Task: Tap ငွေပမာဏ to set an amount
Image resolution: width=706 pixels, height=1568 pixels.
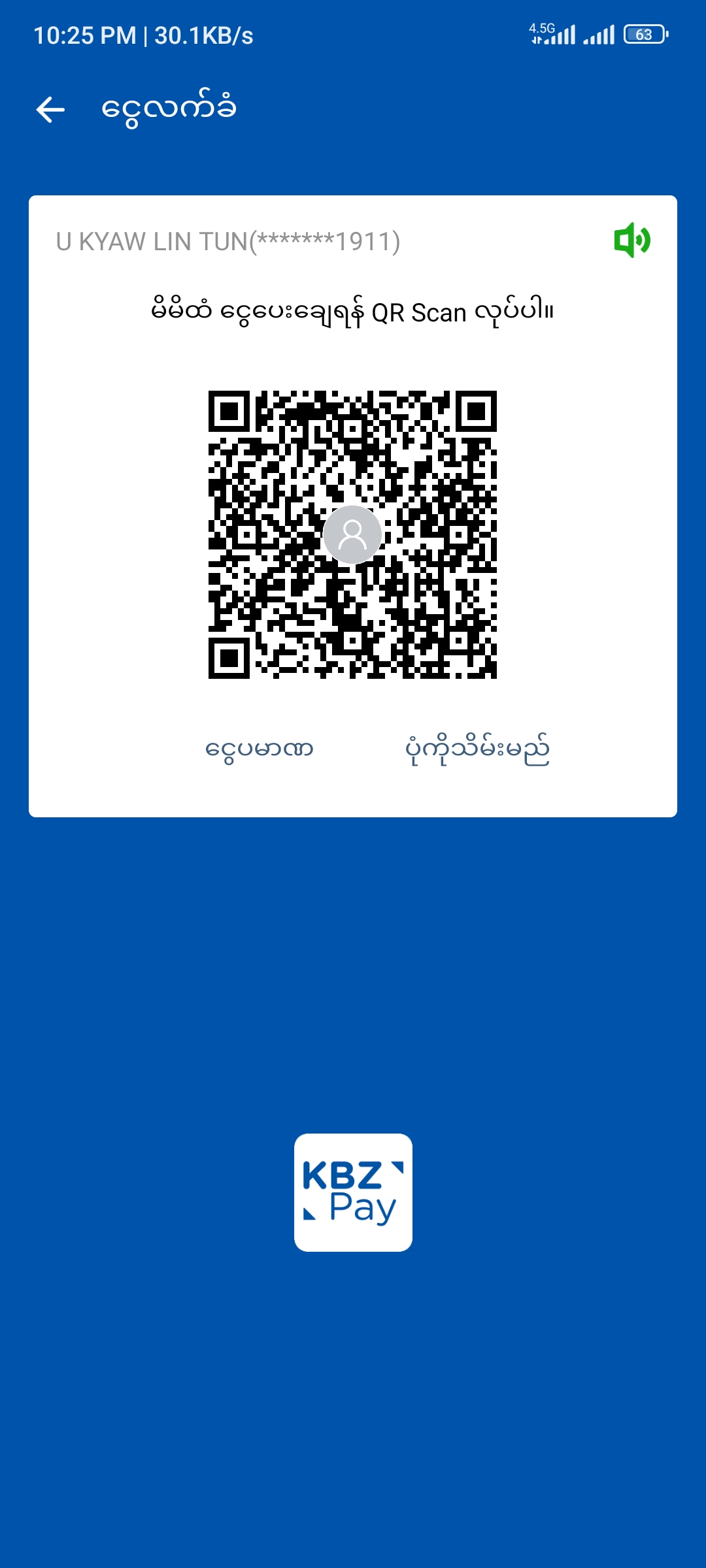Action: tap(260, 749)
